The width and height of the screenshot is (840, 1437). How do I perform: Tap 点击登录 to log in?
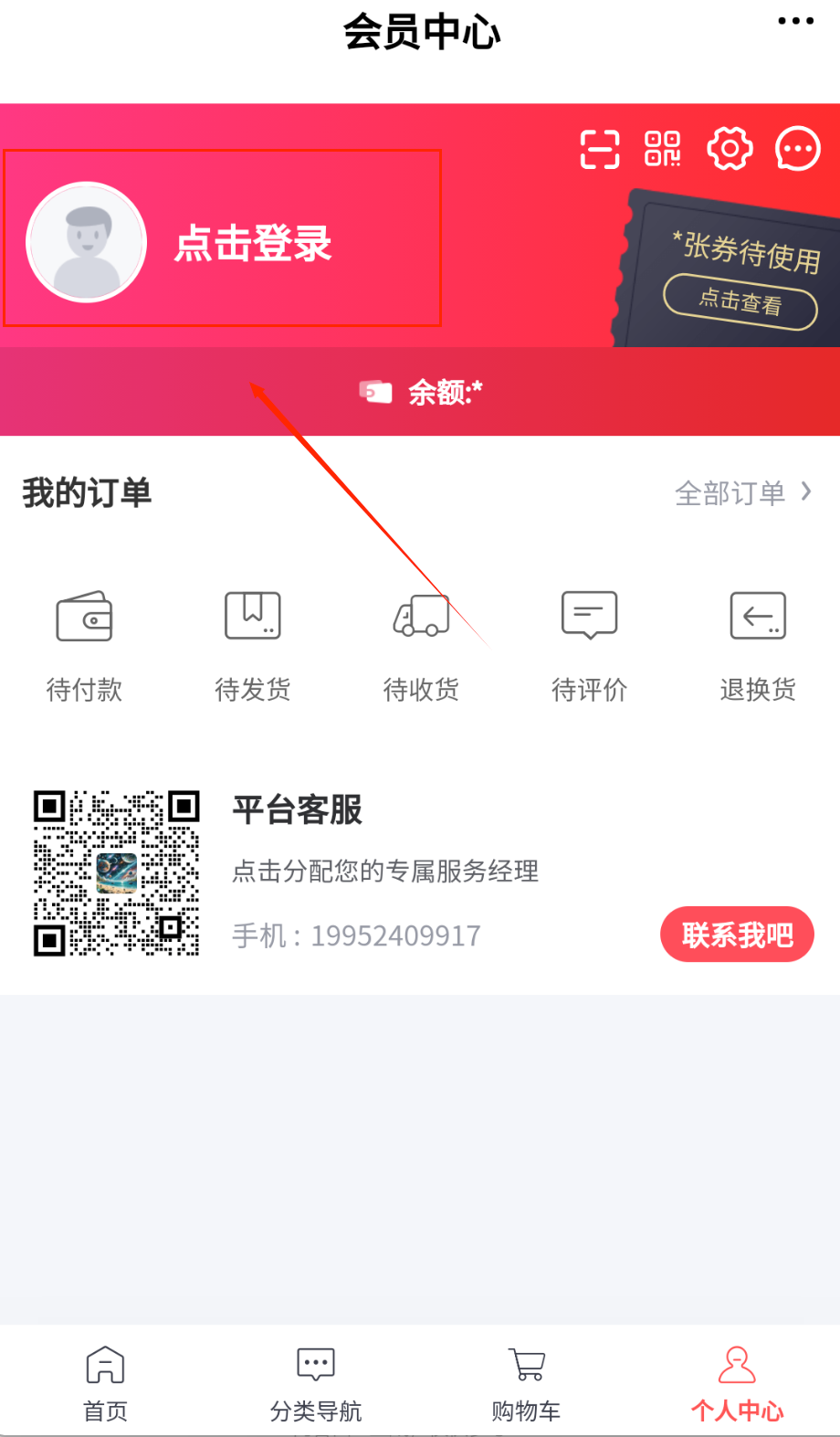coord(253,243)
